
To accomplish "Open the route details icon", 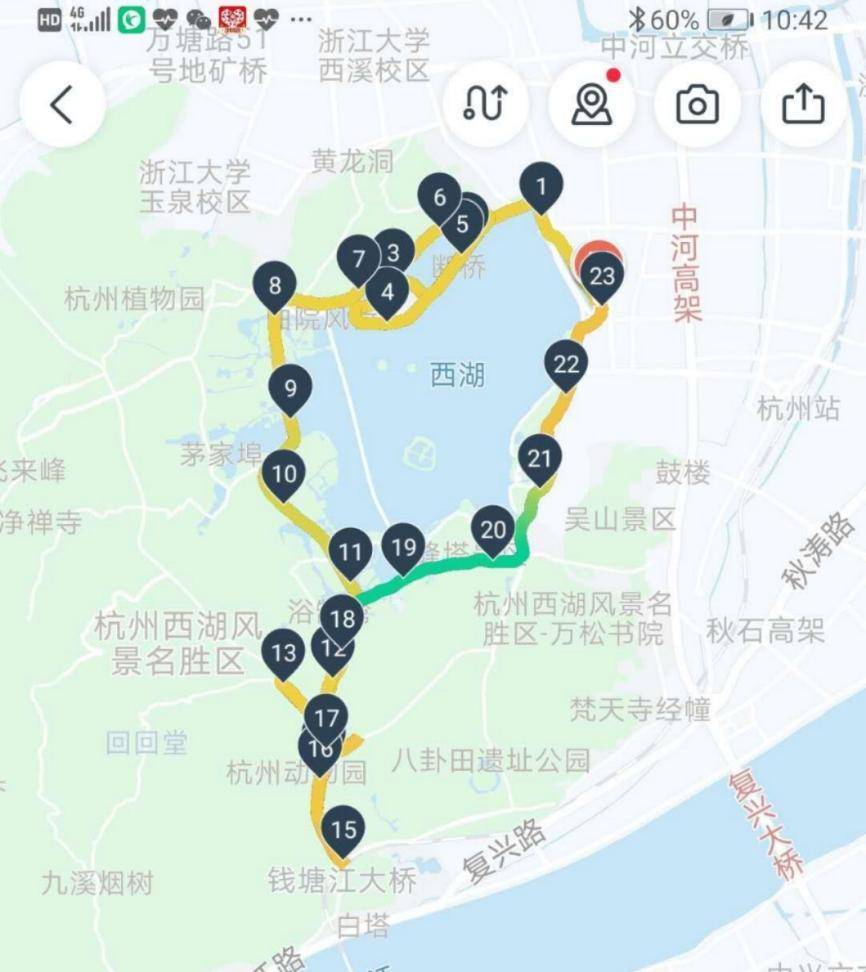I will 485,104.
